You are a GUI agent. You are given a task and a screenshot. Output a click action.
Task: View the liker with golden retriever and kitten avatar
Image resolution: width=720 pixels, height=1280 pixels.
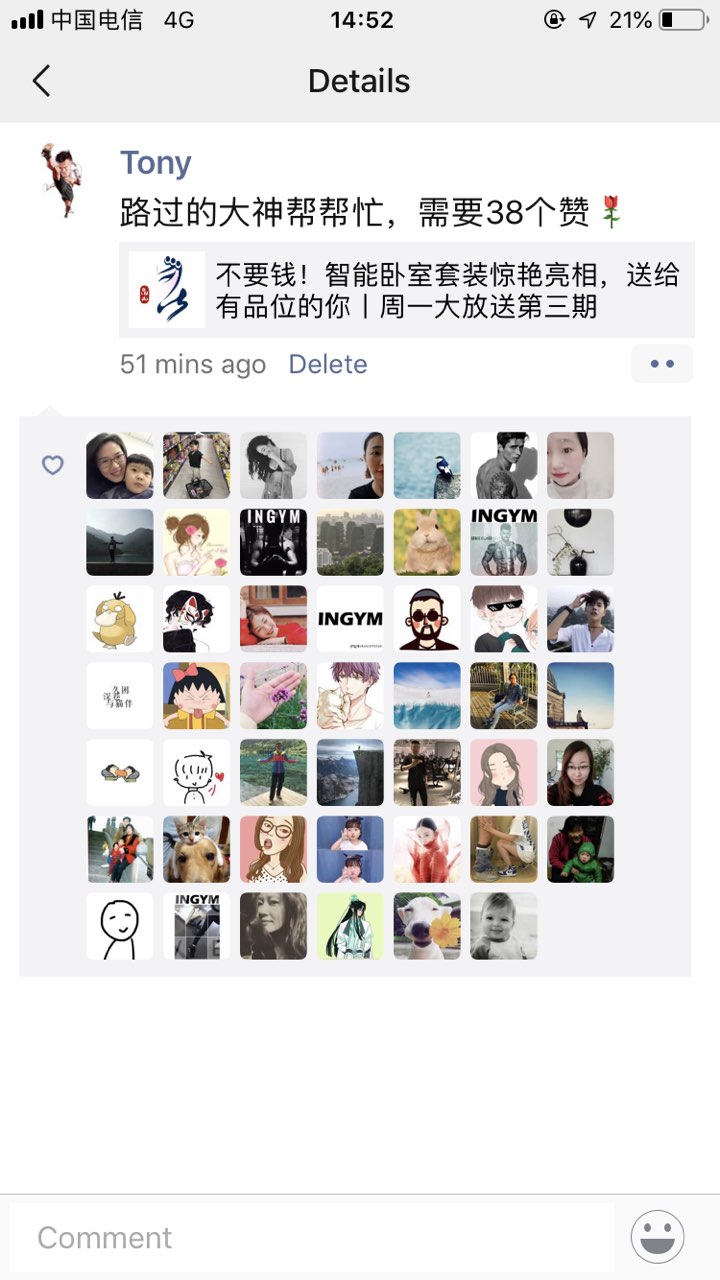(x=197, y=849)
